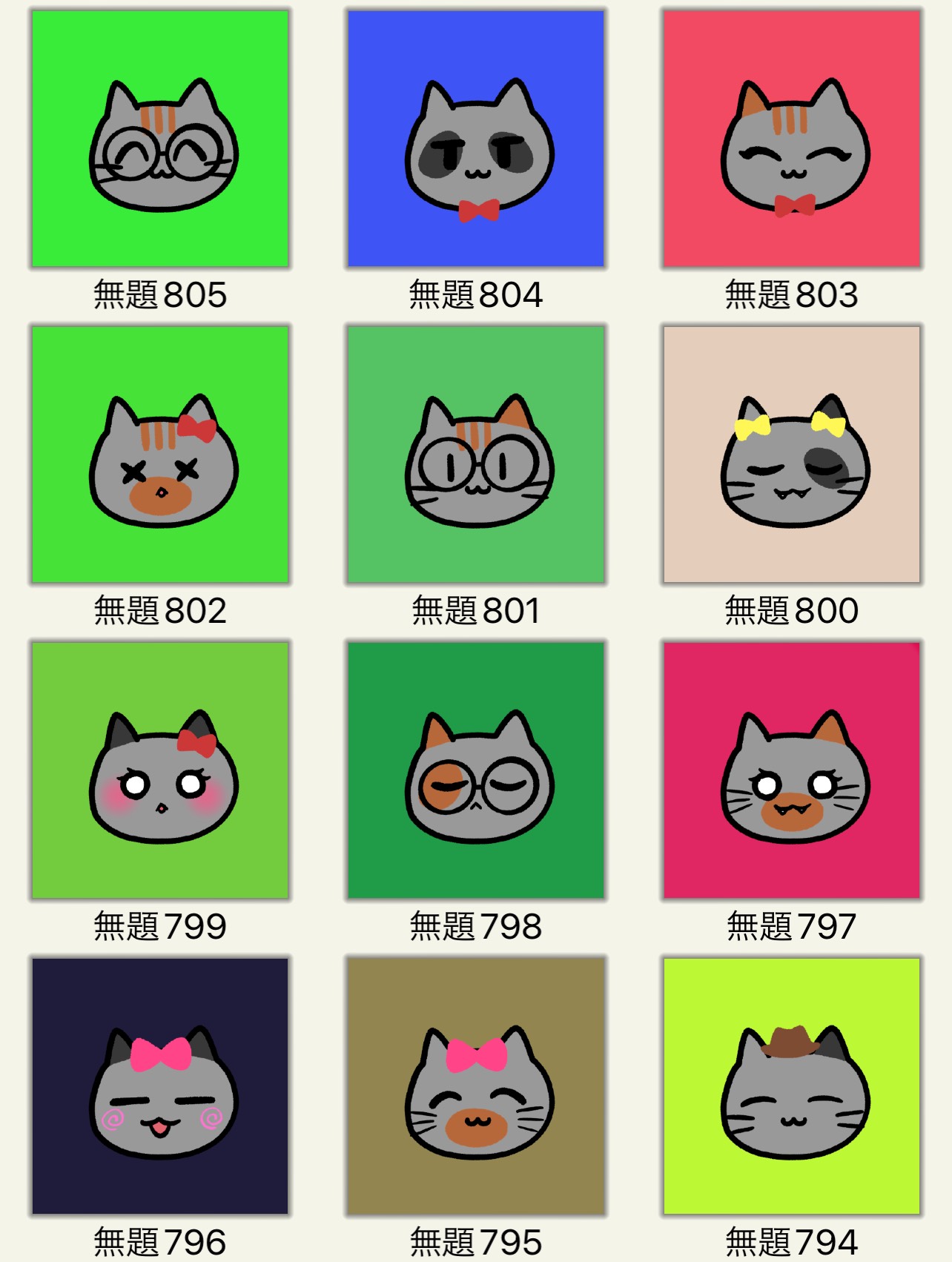Tap the 無題801 round-glasses cat artwork
The image size is (952, 1262).
[x=476, y=455]
